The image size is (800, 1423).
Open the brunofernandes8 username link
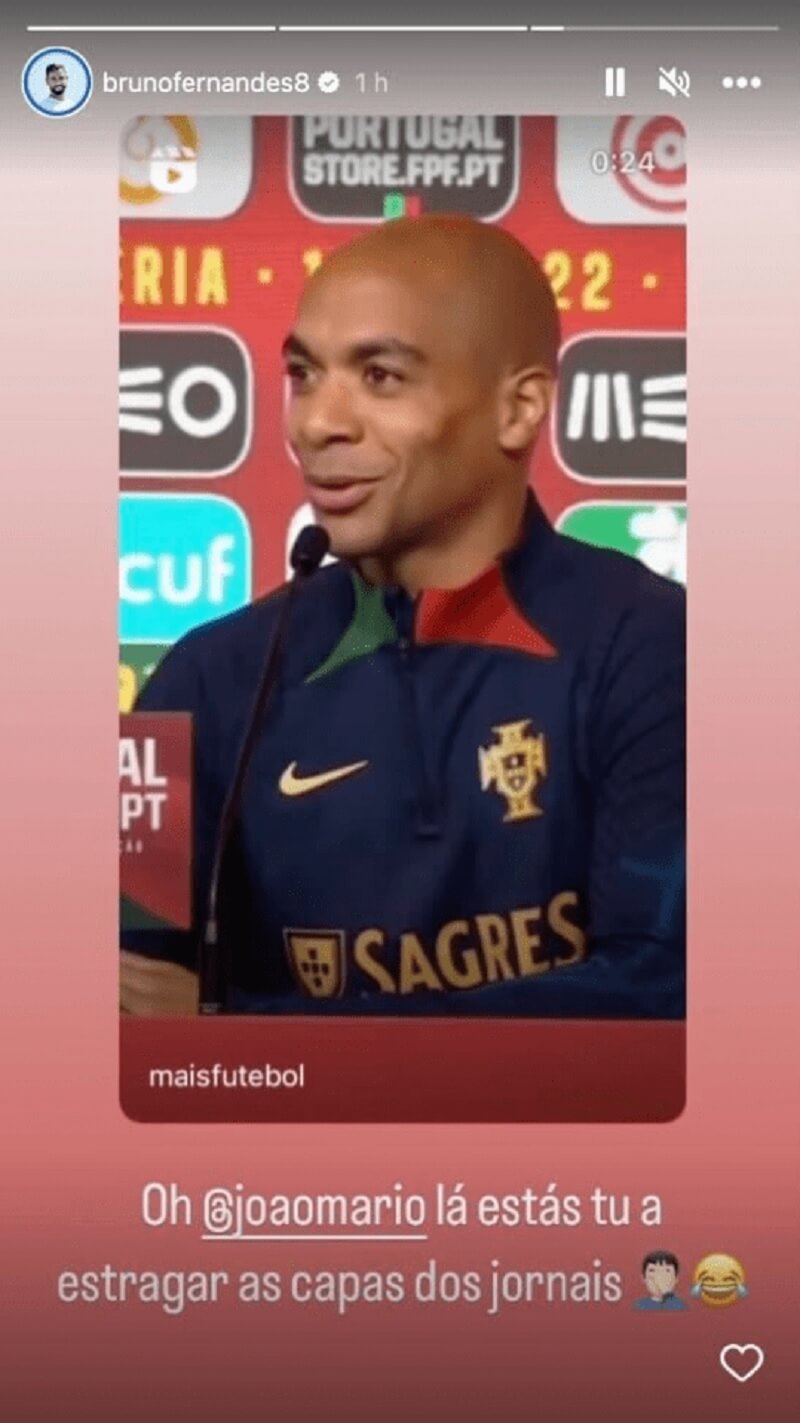tap(205, 83)
